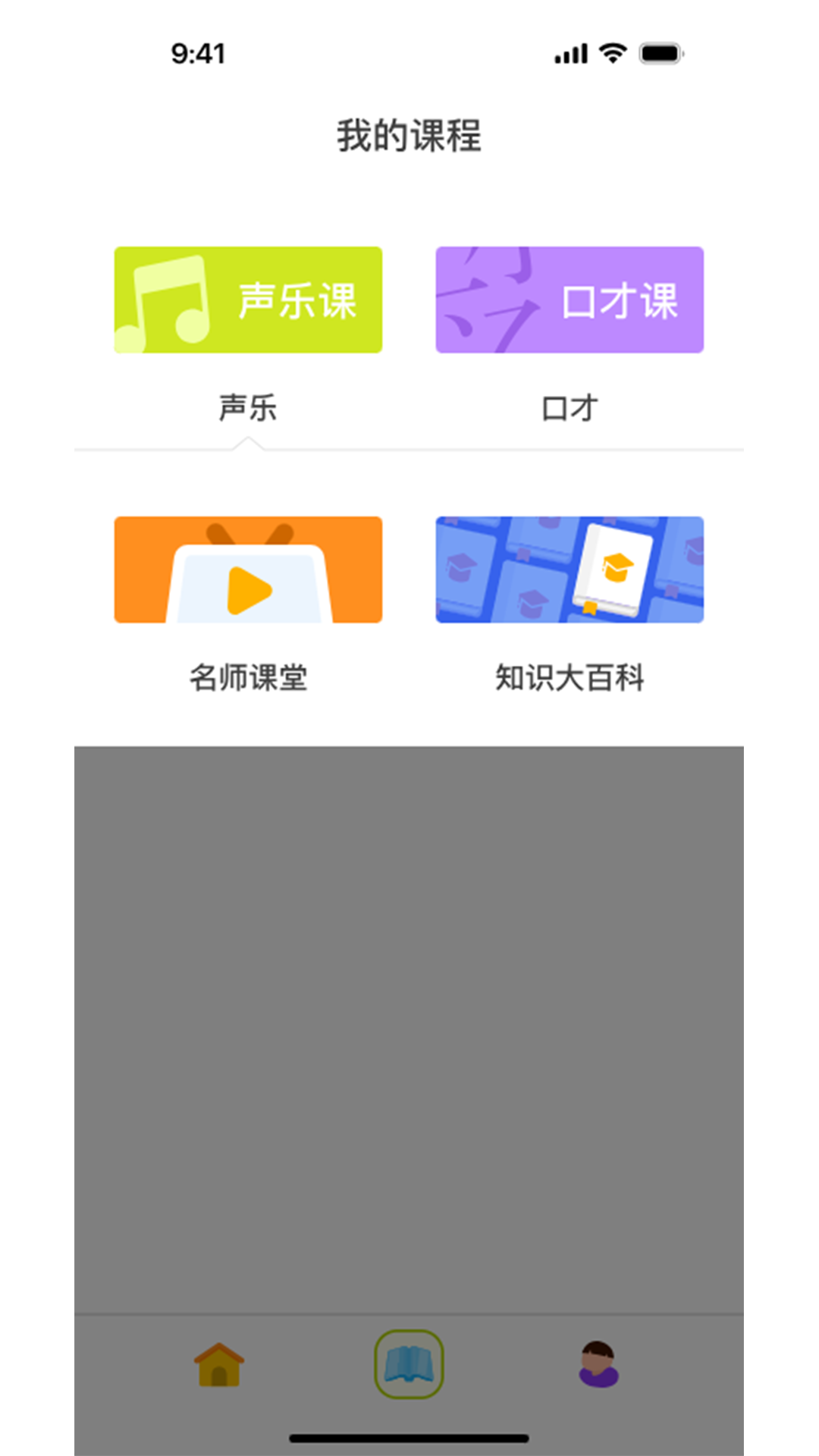Open 知识大百科 encyclopedia card

570,570
